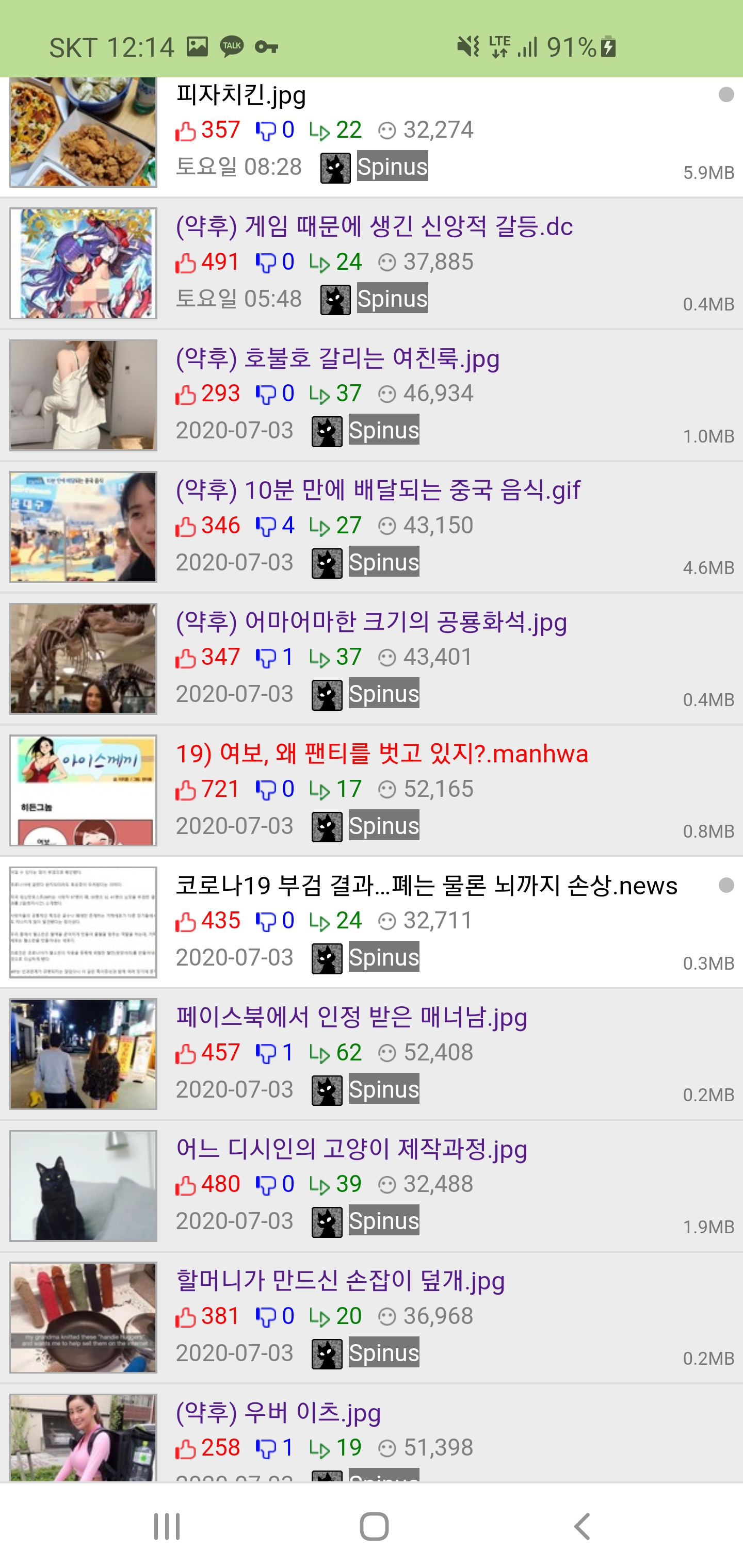Image resolution: width=743 pixels, height=1568 pixels.
Task: Go back with the system back button
Action: (582, 1527)
